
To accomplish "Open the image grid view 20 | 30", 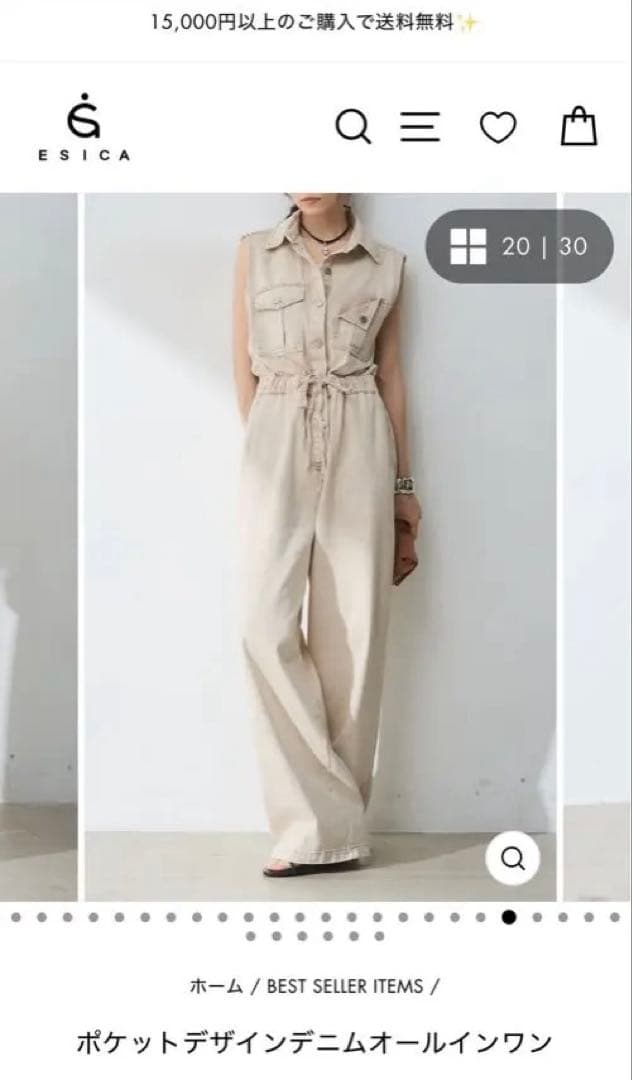I will [519, 246].
